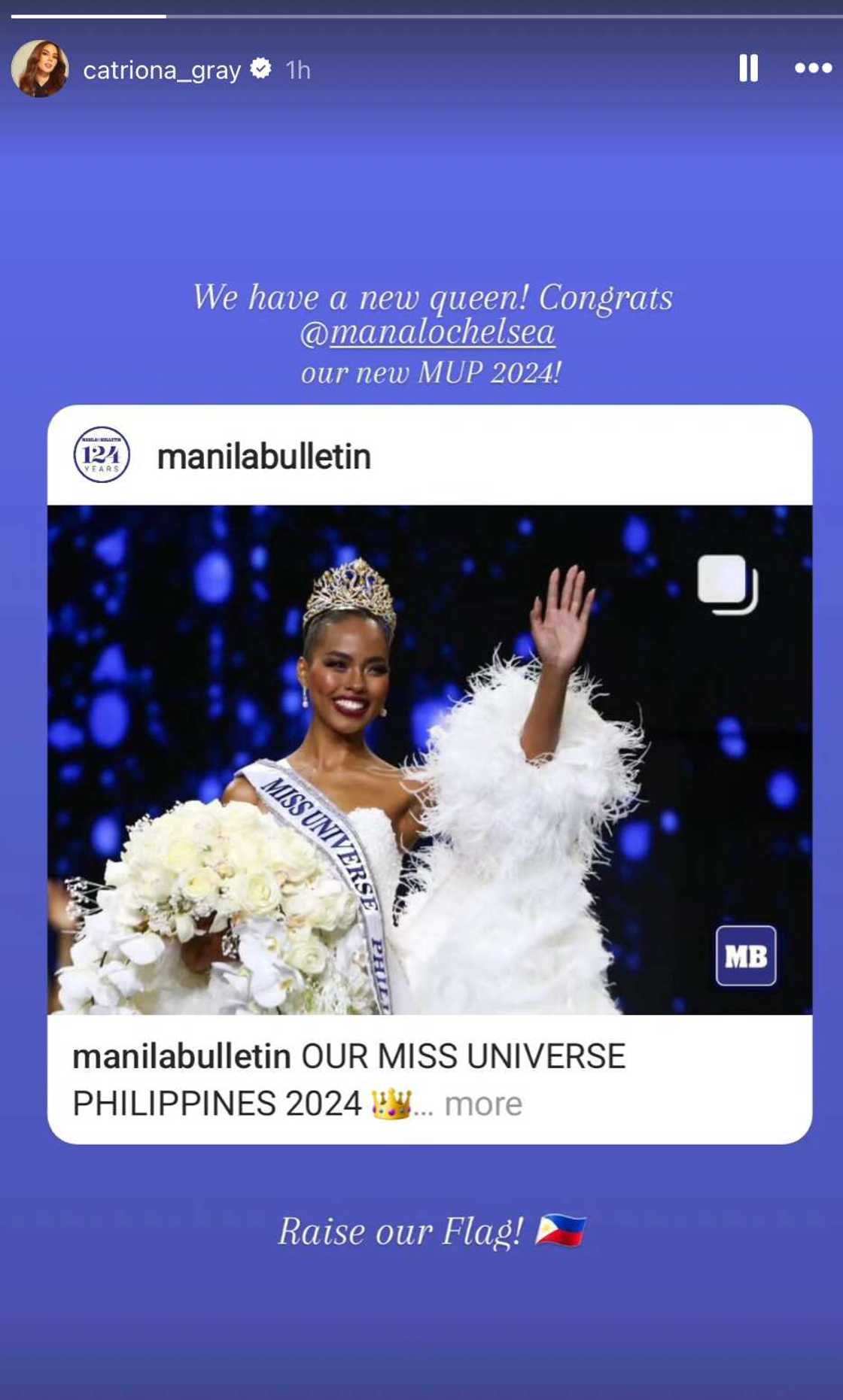Open the catriona_gray username link
The height and width of the screenshot is (1400, 843).
coord(161,70)
